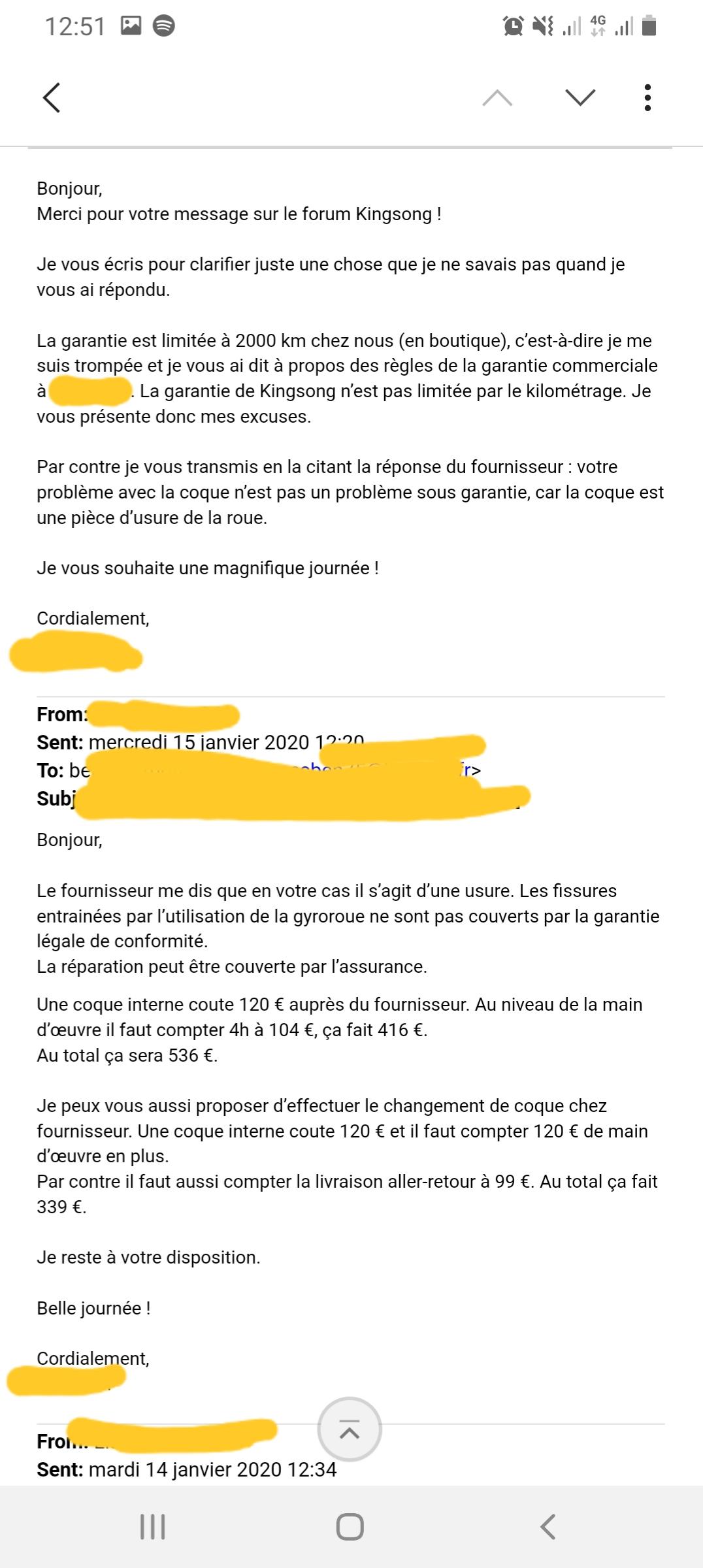The height and width of the screenshot is (1568, 703).
Task: Go back from the email
Action: point(52,98)
